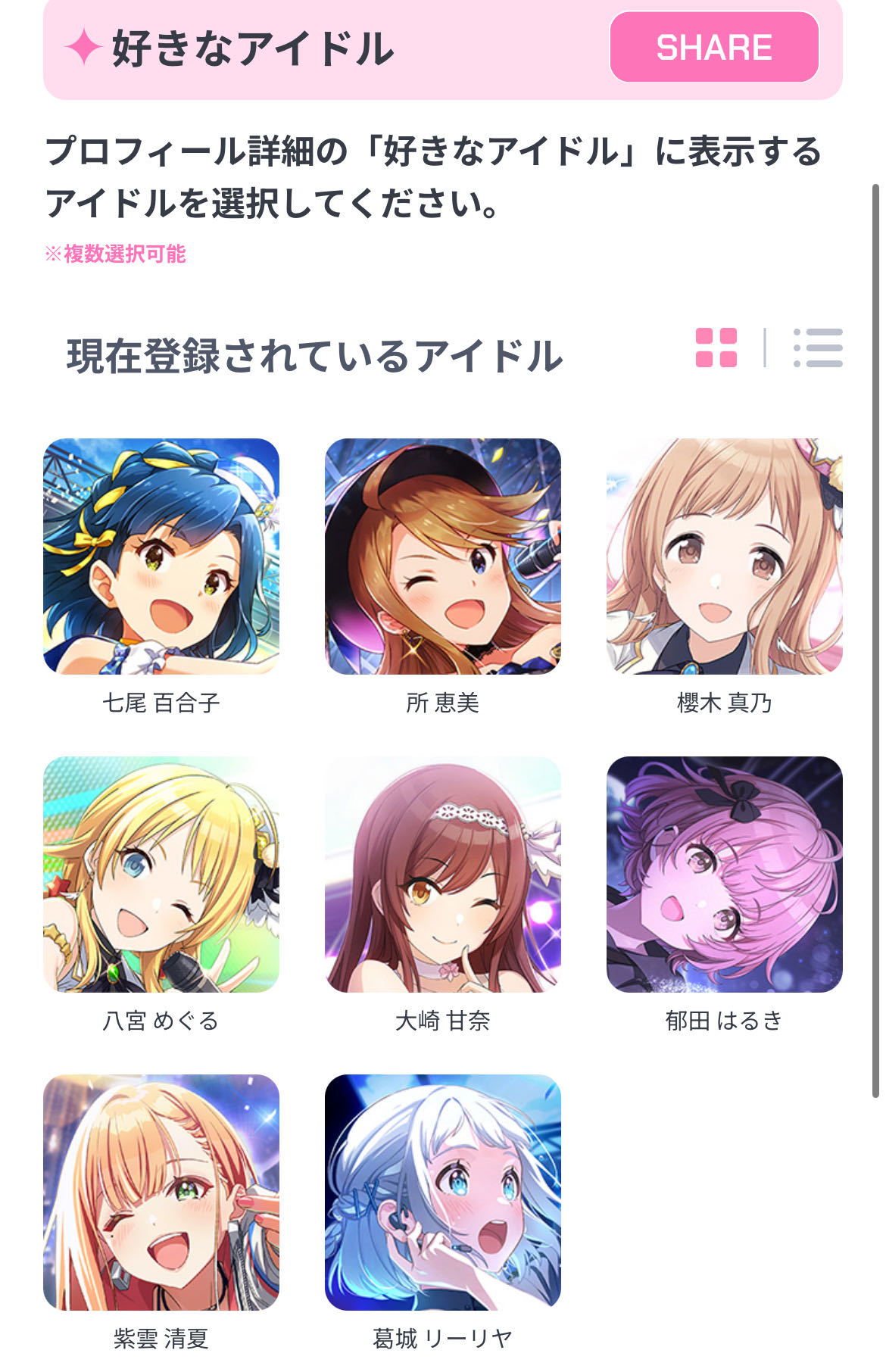Tap the pink SHARE button
886x1372 pixels.
click(x=713, y=47)
